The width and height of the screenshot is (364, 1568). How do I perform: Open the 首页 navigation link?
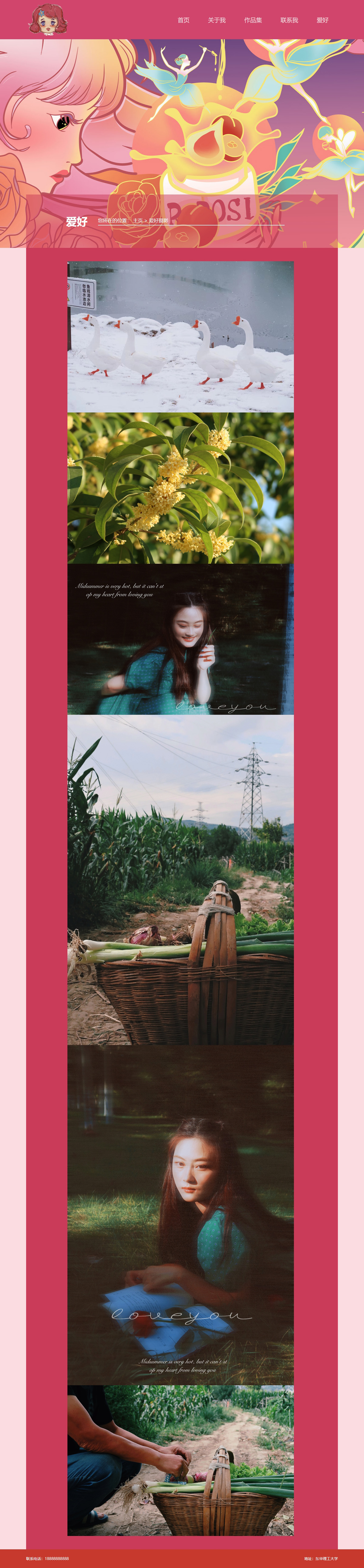(183, 20)
